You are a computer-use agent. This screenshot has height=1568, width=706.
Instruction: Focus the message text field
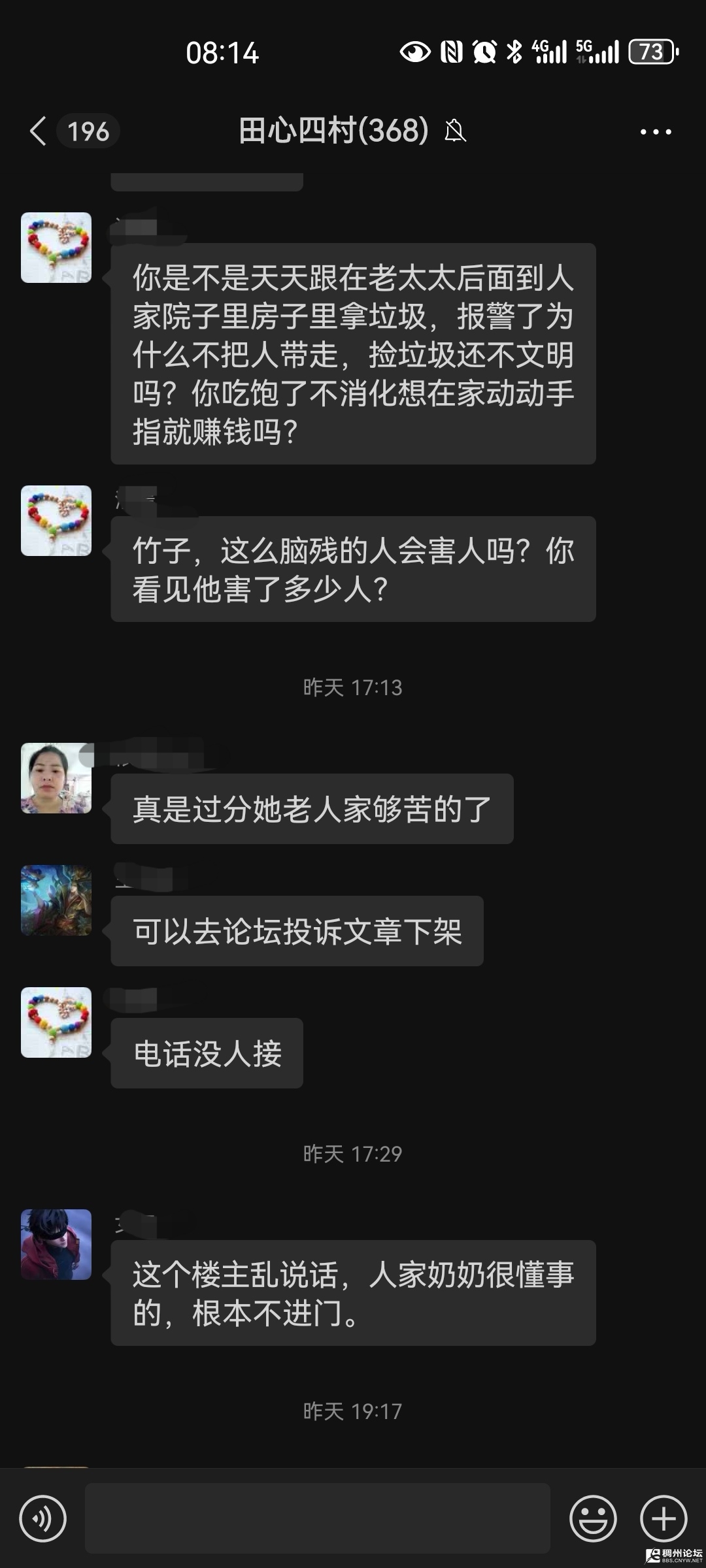click(x=318, y=1518)
